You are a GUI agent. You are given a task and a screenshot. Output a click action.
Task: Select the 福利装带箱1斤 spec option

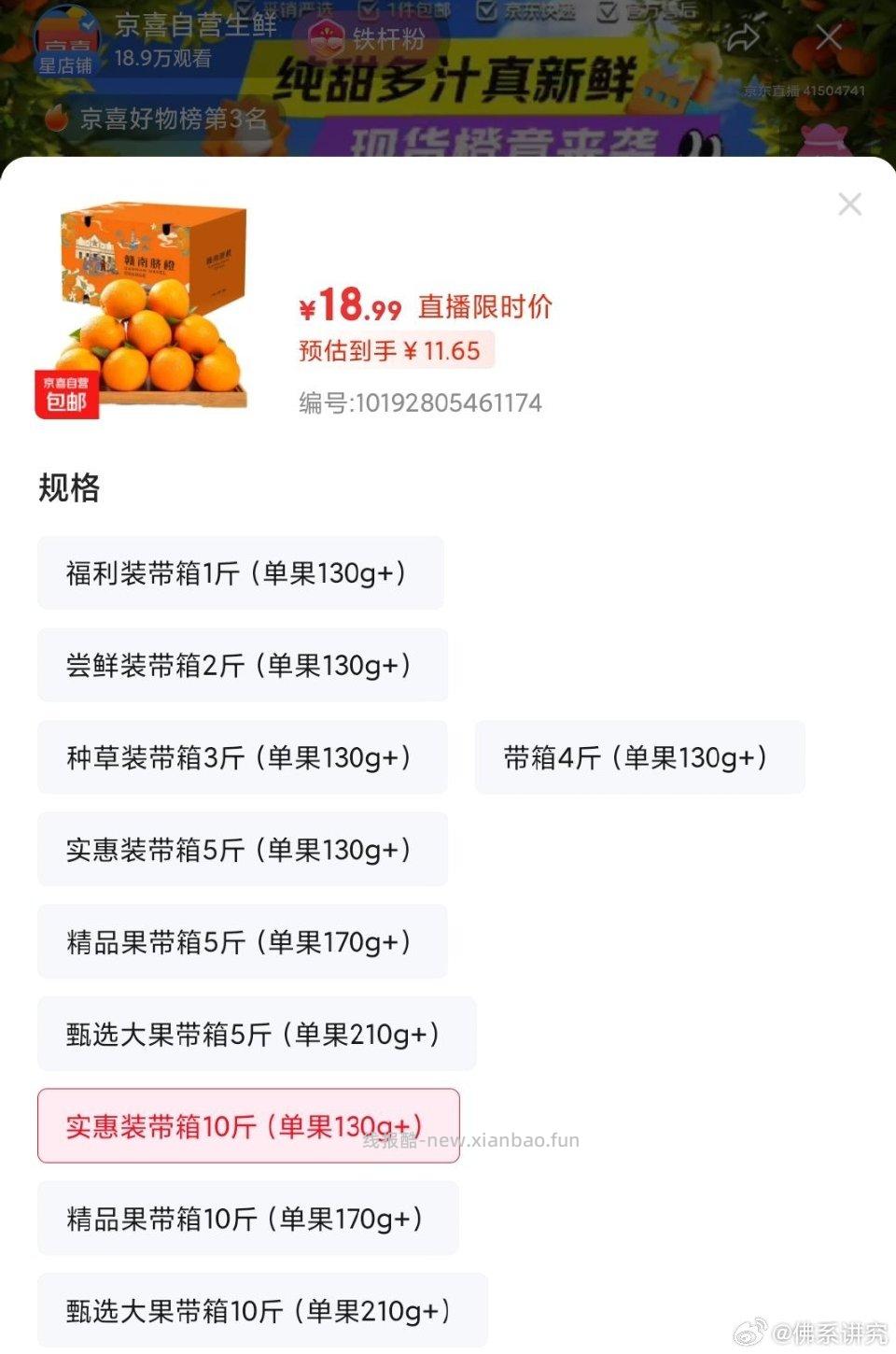pyautogui.click(x=241, y=573)
